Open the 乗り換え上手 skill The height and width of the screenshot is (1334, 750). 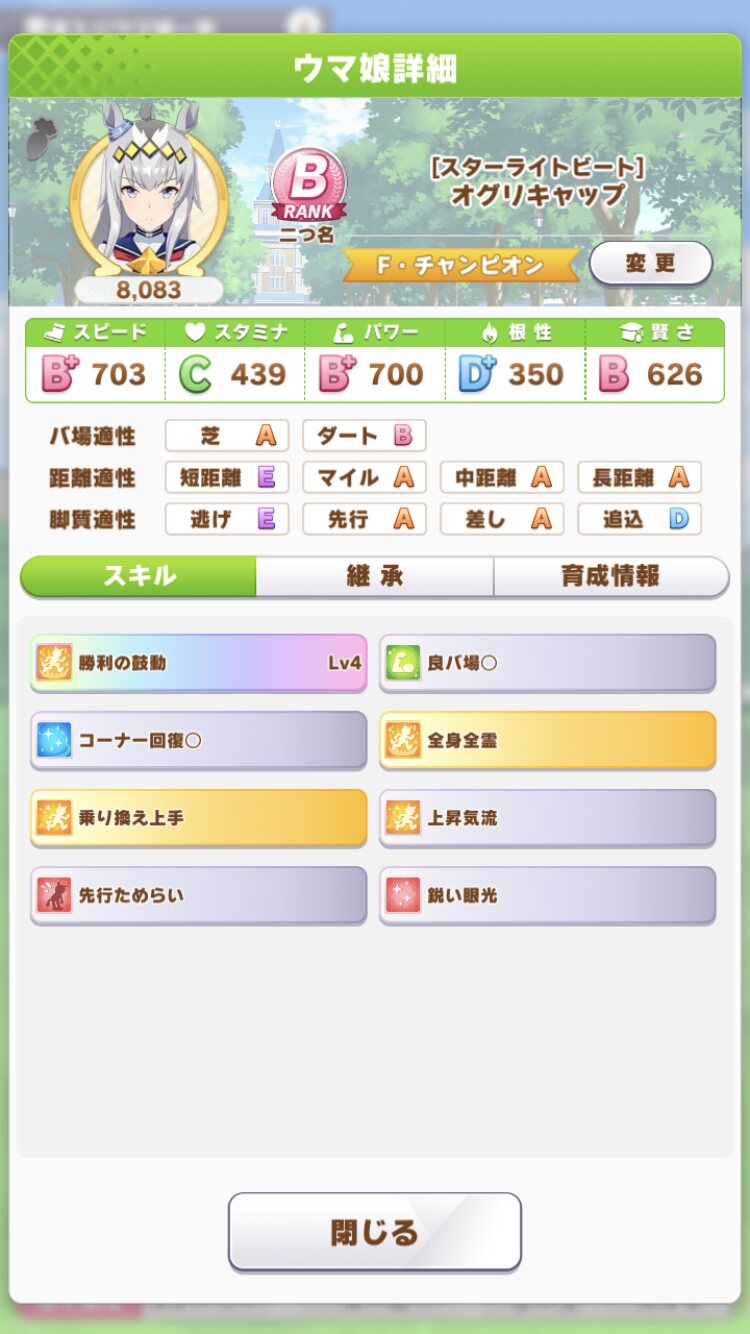(x=198, y=818)
